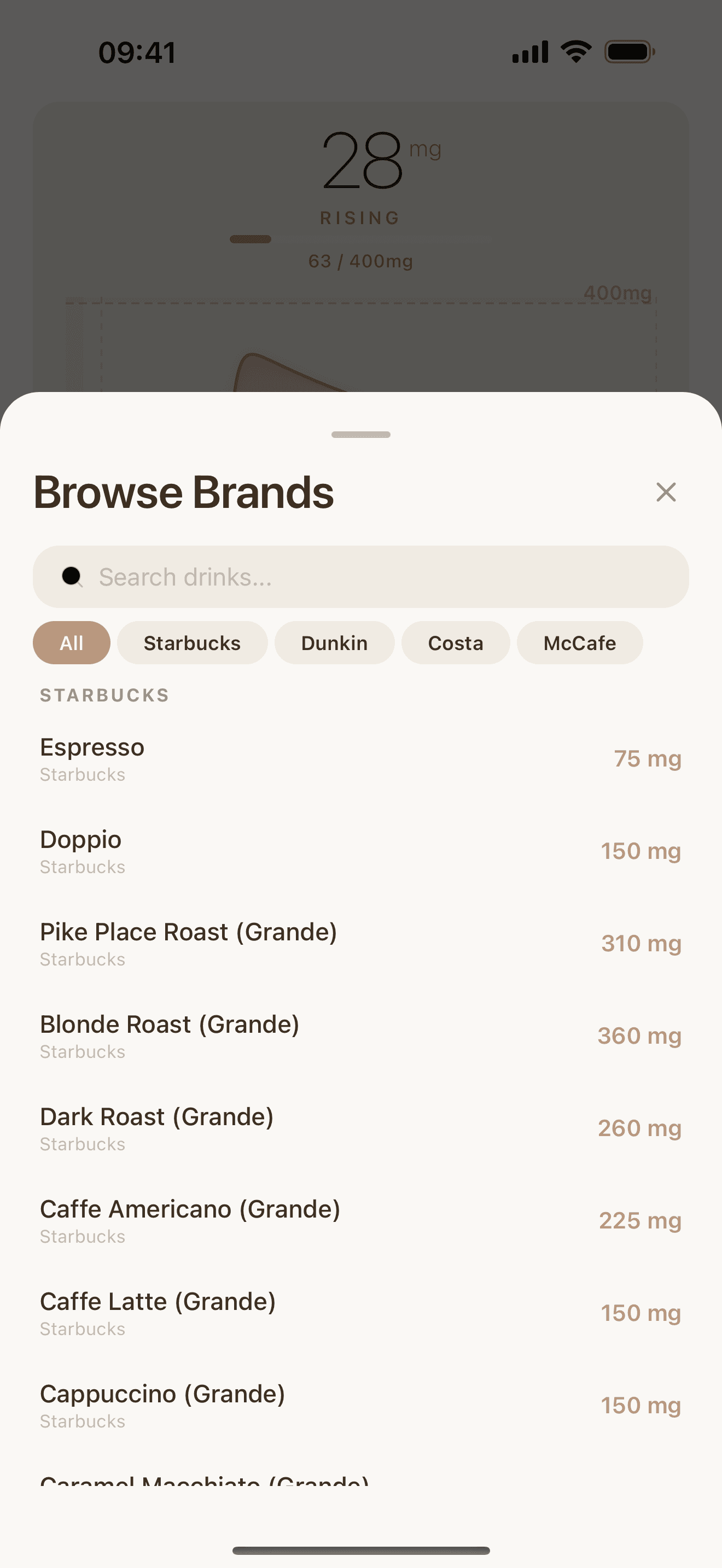Image resolution: width=722 pixels, height=1568 pixels.
Task: Tap the RISING caffeine status indicator
Action: 360,217
